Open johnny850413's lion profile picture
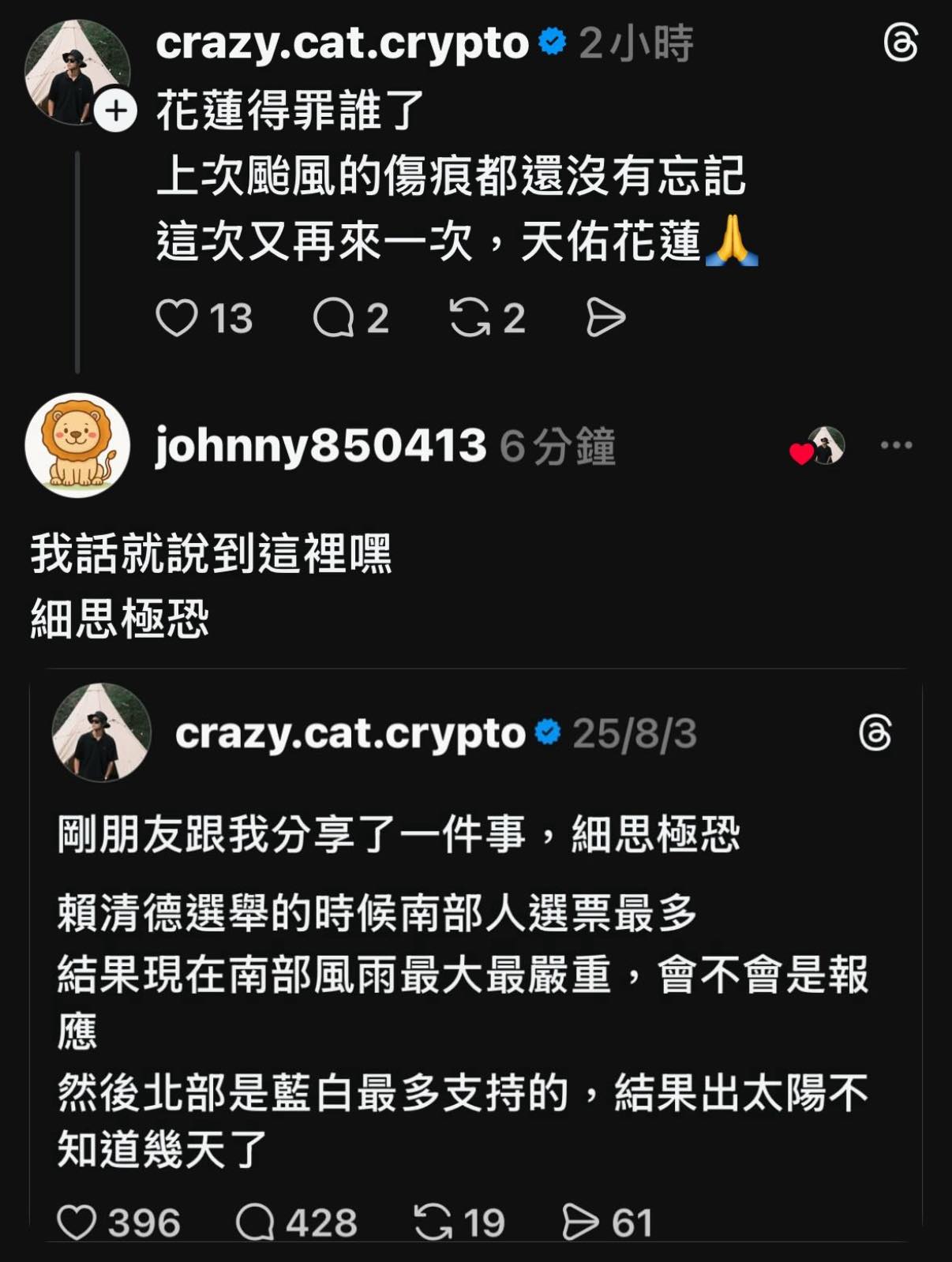Screen dimensions: 952x1262 coord(77,445)
